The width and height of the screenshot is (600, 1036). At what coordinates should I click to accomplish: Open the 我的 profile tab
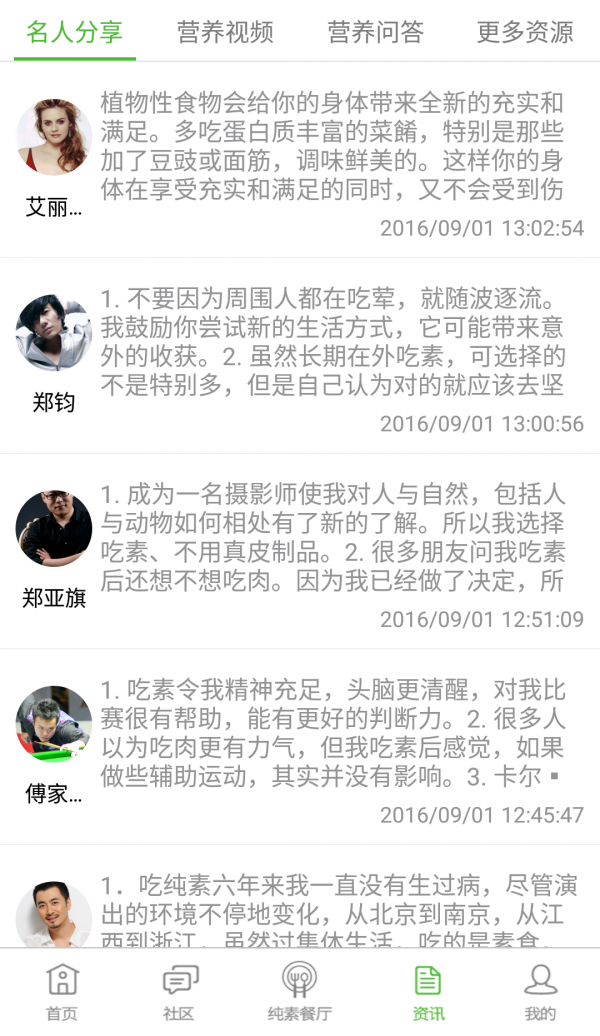(x=540, y=992)
